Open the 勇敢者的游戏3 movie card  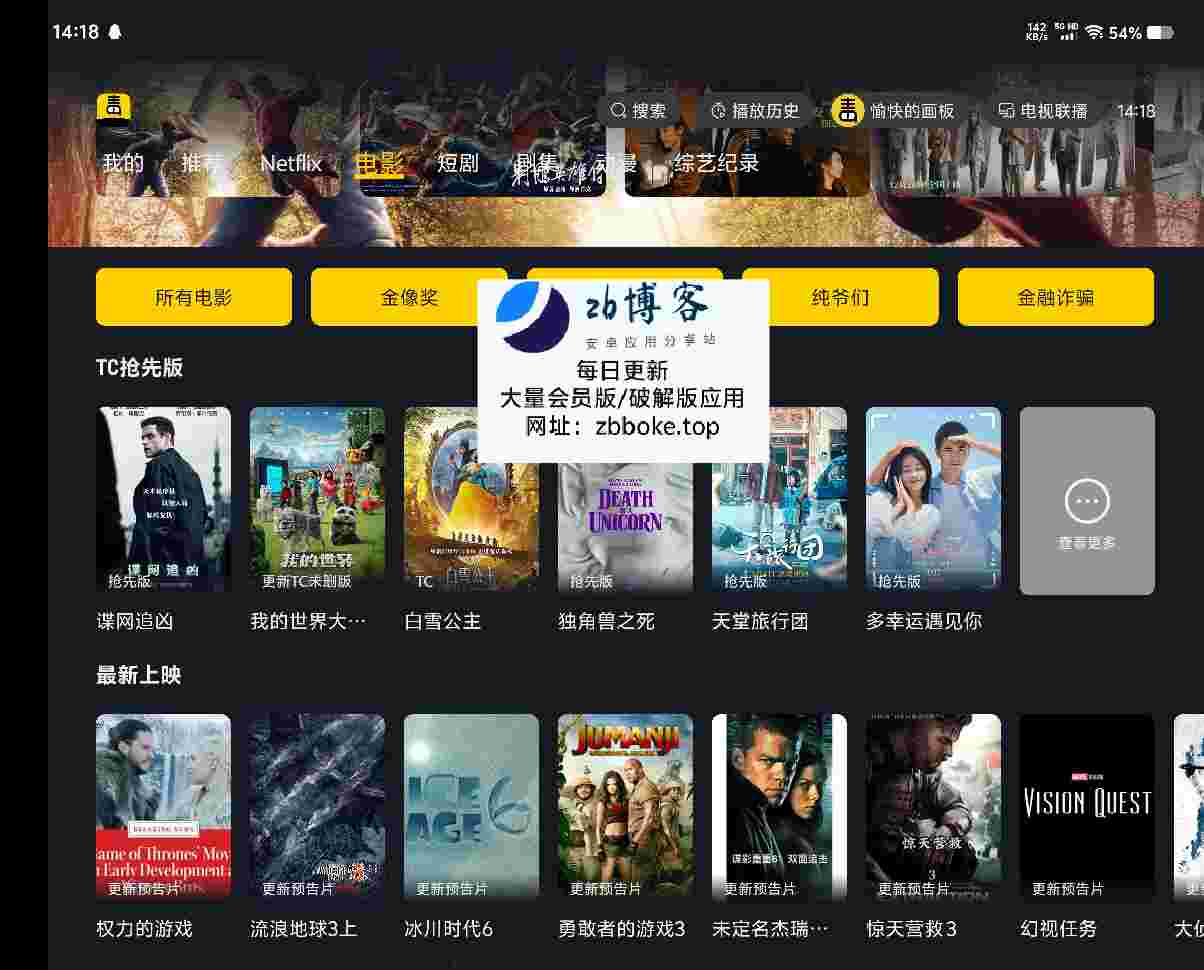tap(625, 808)
